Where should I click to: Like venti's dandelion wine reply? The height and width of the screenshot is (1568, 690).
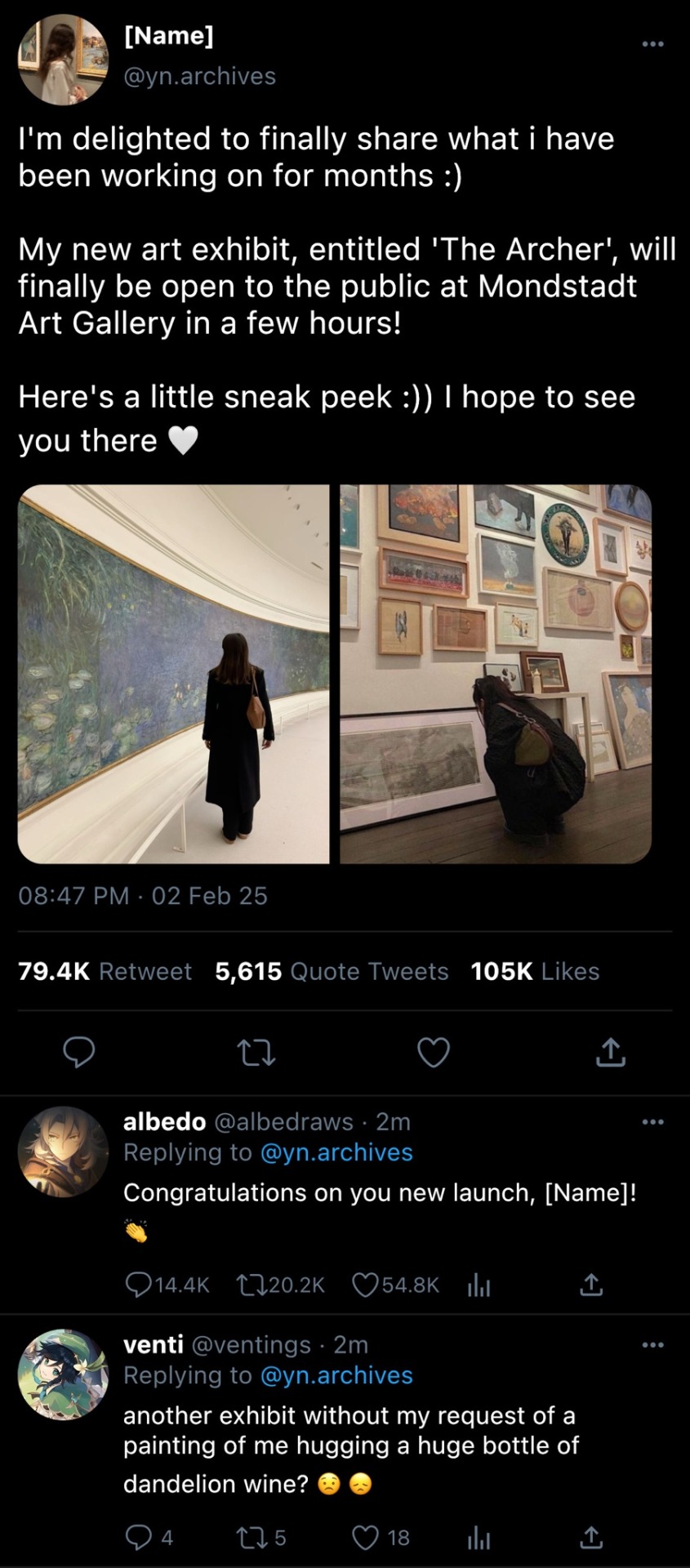coord(363,1538)
